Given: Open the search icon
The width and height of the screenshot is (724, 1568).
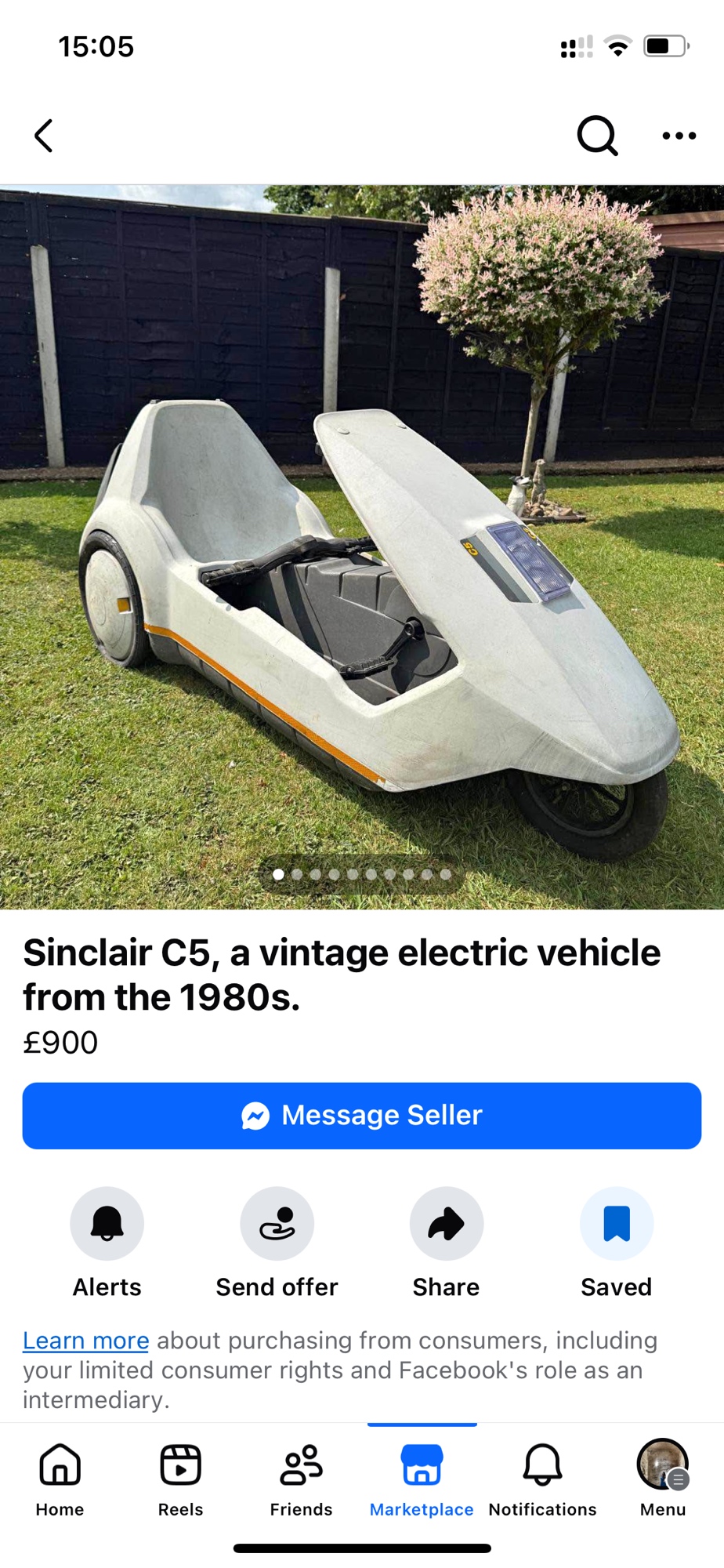Looking at the screenshot, I should pyautogui.click(x=597, y=136).
